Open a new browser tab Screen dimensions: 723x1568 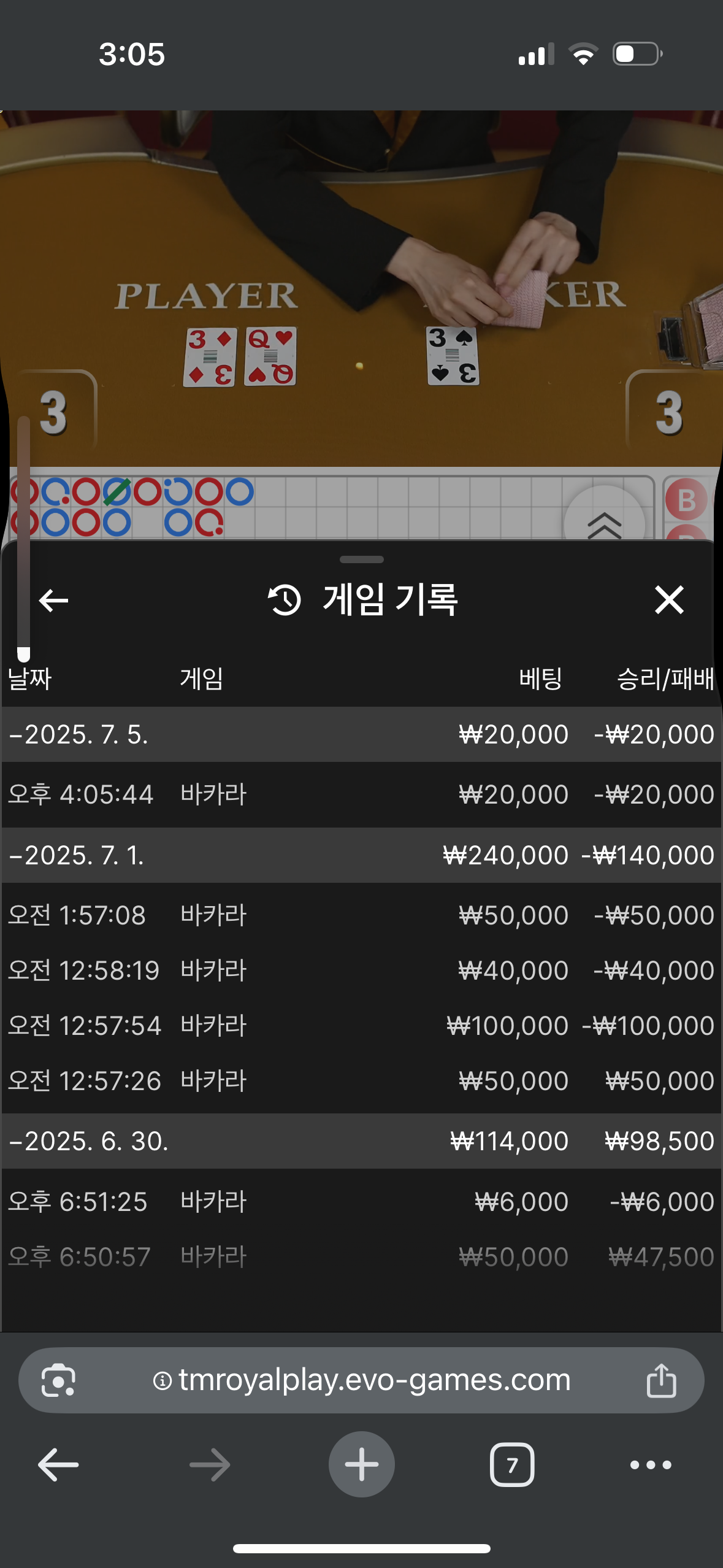(361, 1464)
